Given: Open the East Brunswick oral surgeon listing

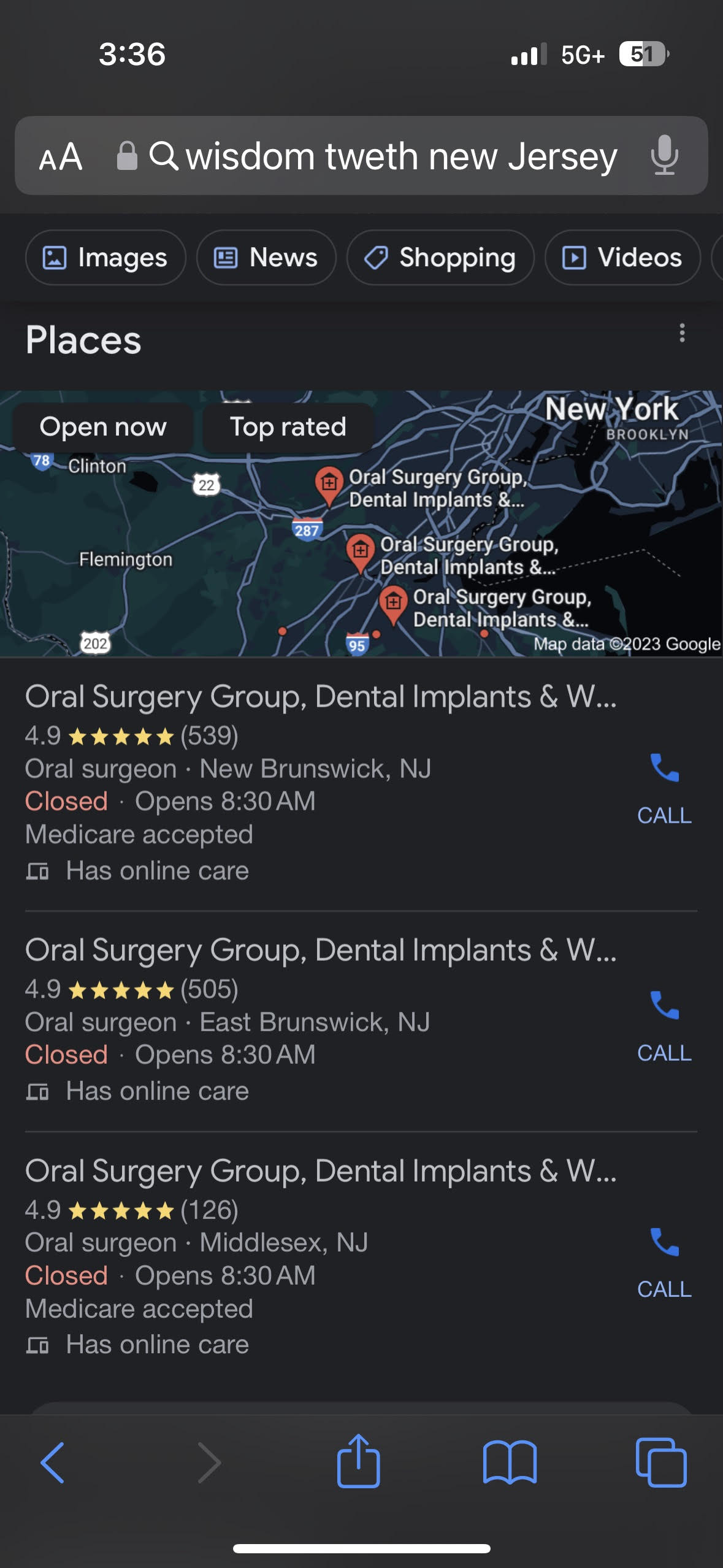Looking at the screenshot, I should 320,951.
